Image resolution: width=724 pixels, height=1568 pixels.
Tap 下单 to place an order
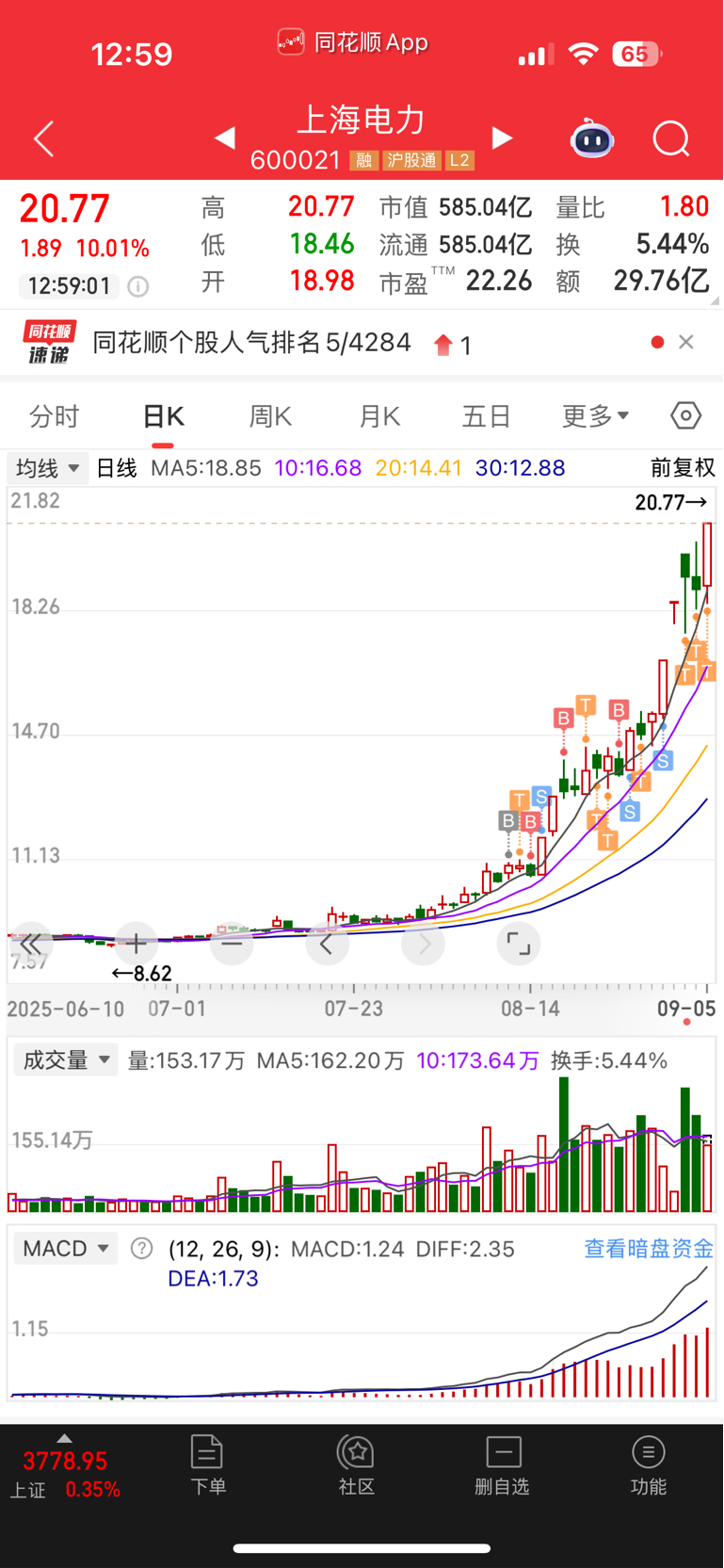click(x=207, y=1465)
